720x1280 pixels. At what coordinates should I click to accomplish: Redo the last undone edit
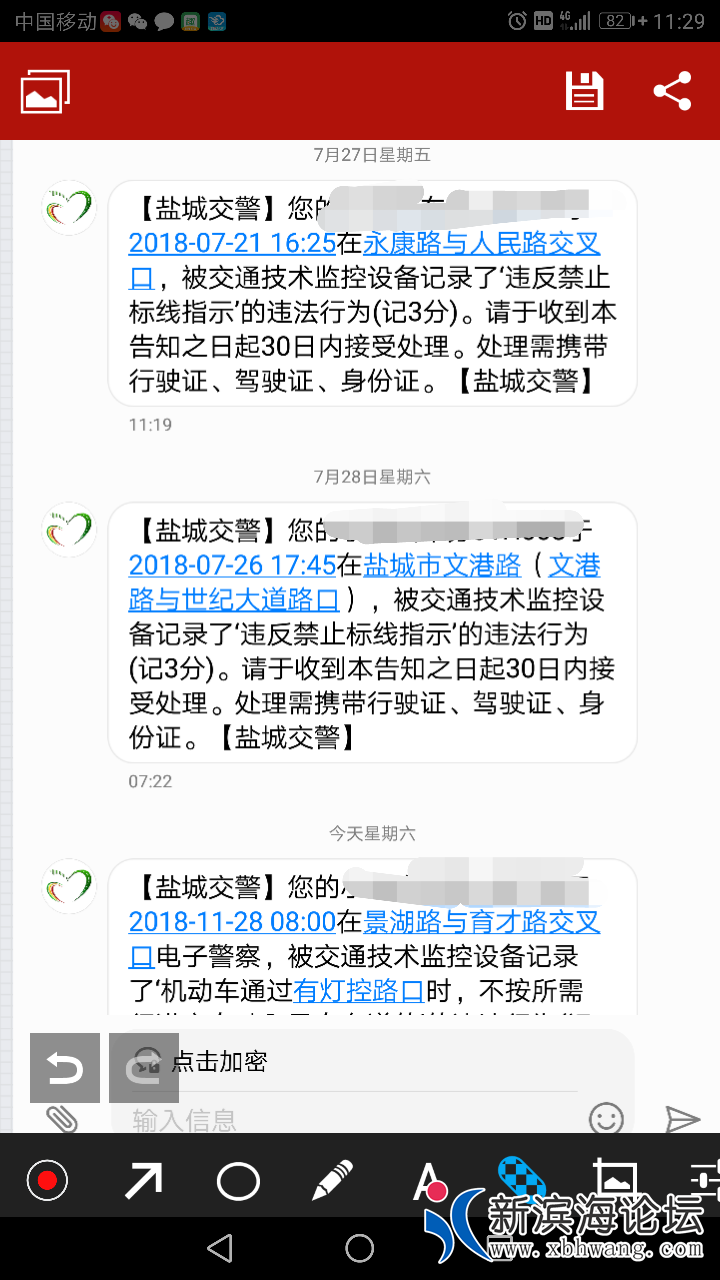(x=143, y=1068)
